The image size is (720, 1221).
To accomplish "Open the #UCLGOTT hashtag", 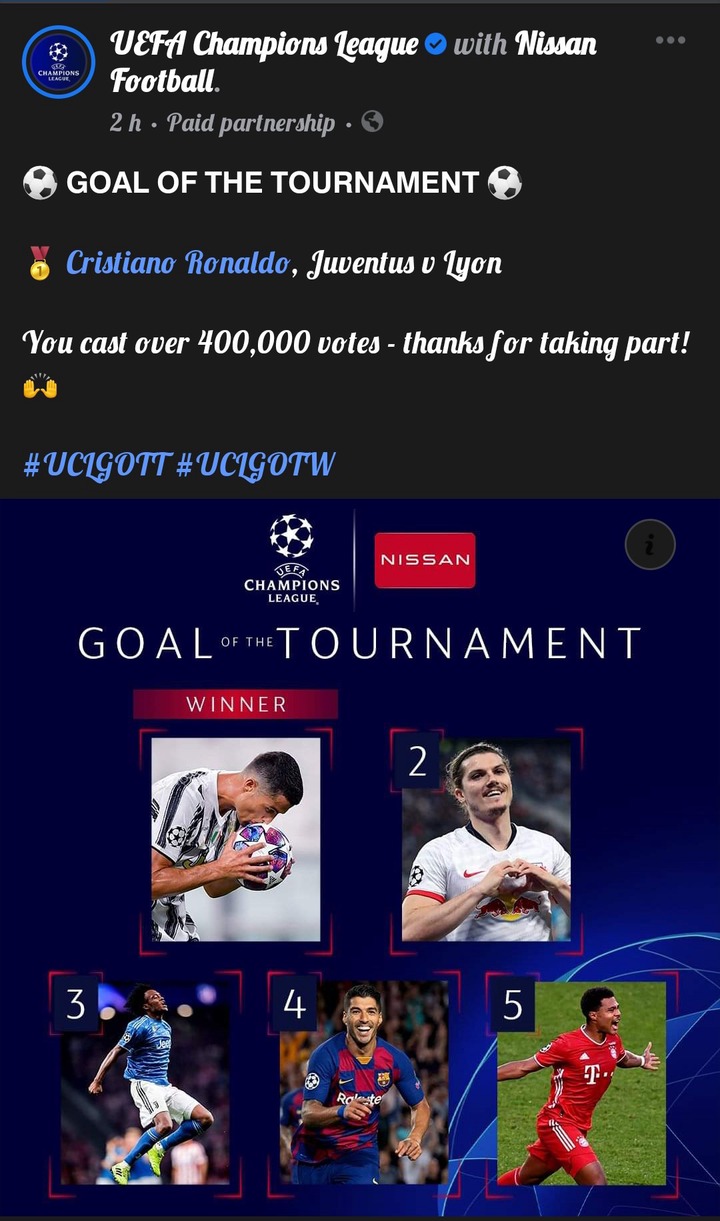I will [95, 464].
